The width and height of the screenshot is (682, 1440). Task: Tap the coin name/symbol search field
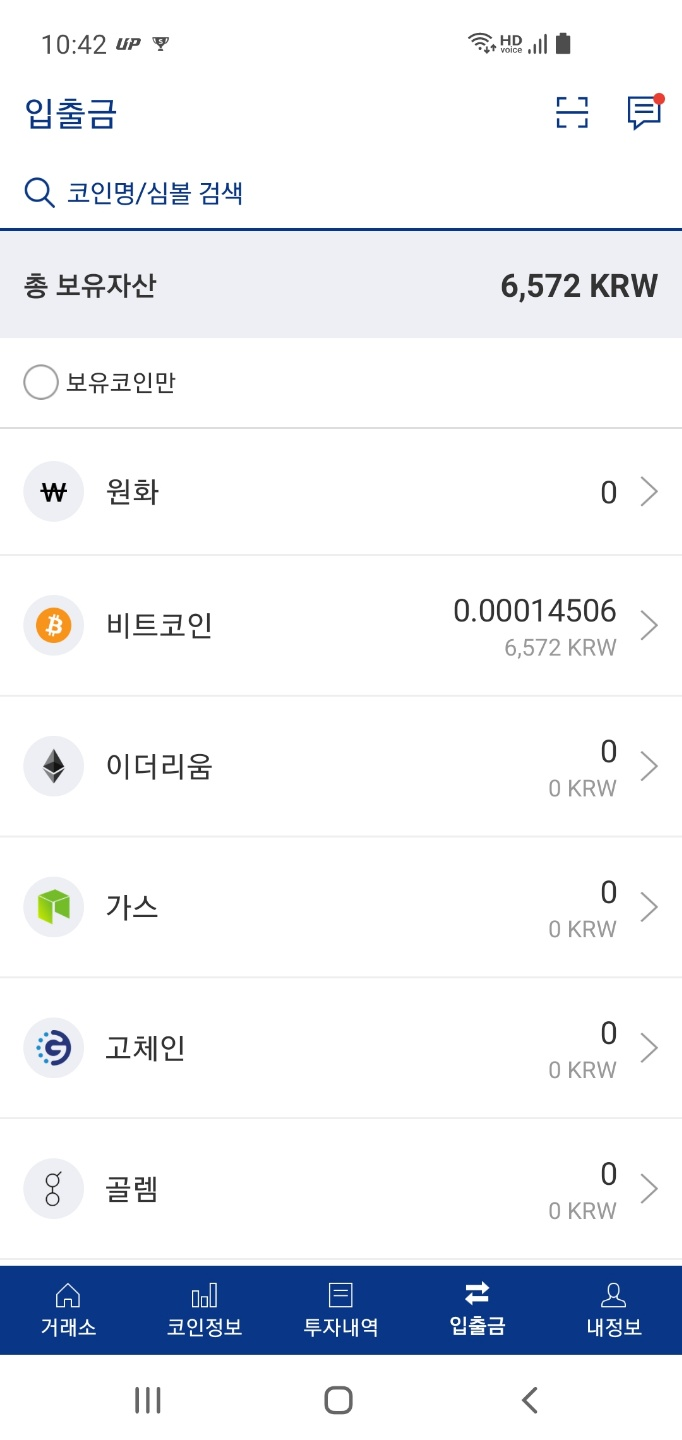[x=341, y=192]
